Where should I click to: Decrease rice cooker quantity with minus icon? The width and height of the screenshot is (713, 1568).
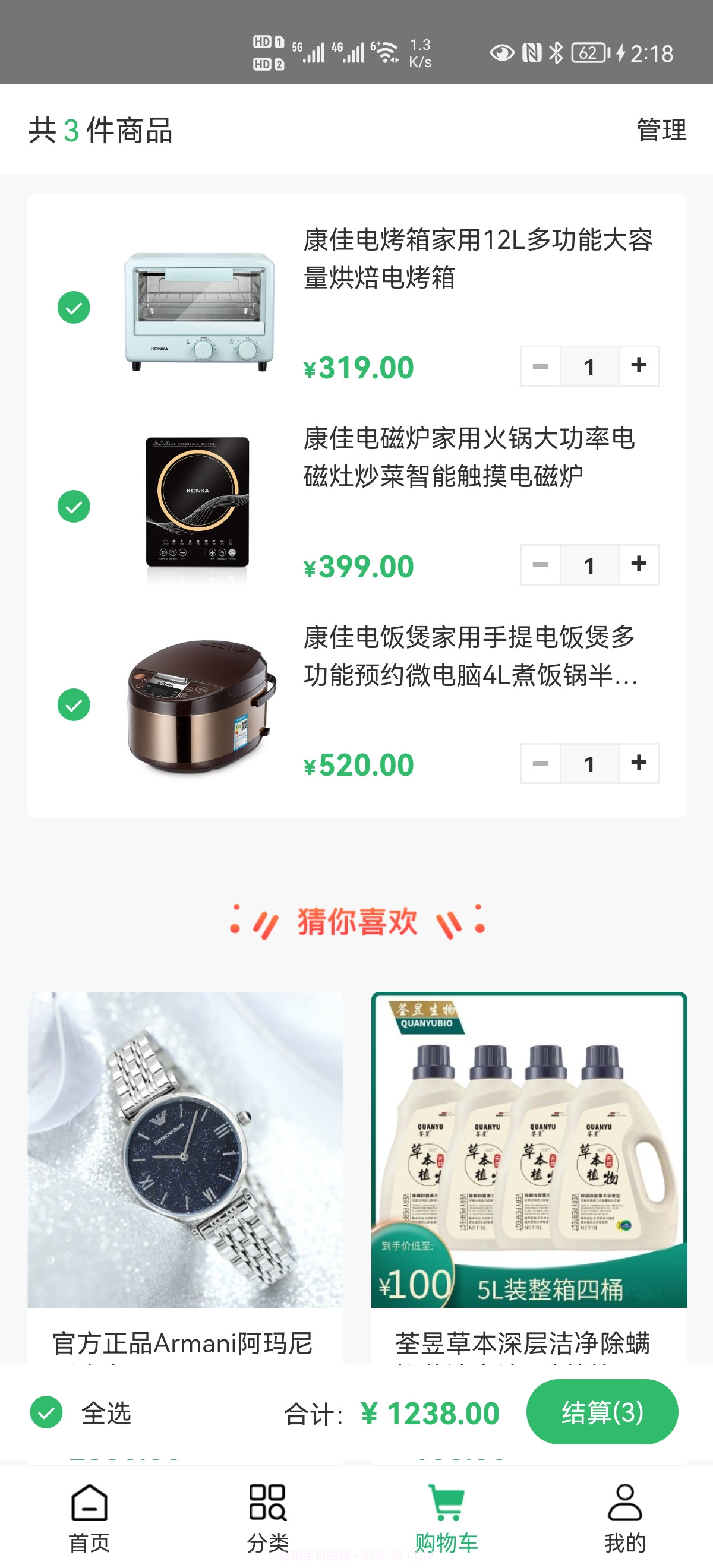point(540,763)
